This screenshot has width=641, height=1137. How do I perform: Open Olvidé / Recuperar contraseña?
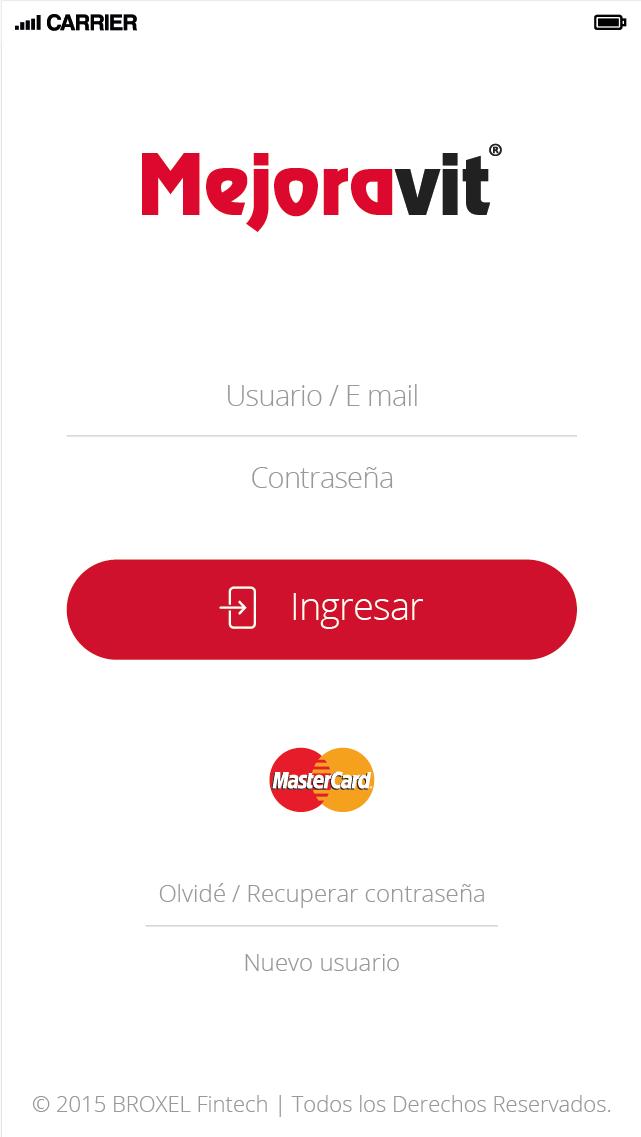321,893
